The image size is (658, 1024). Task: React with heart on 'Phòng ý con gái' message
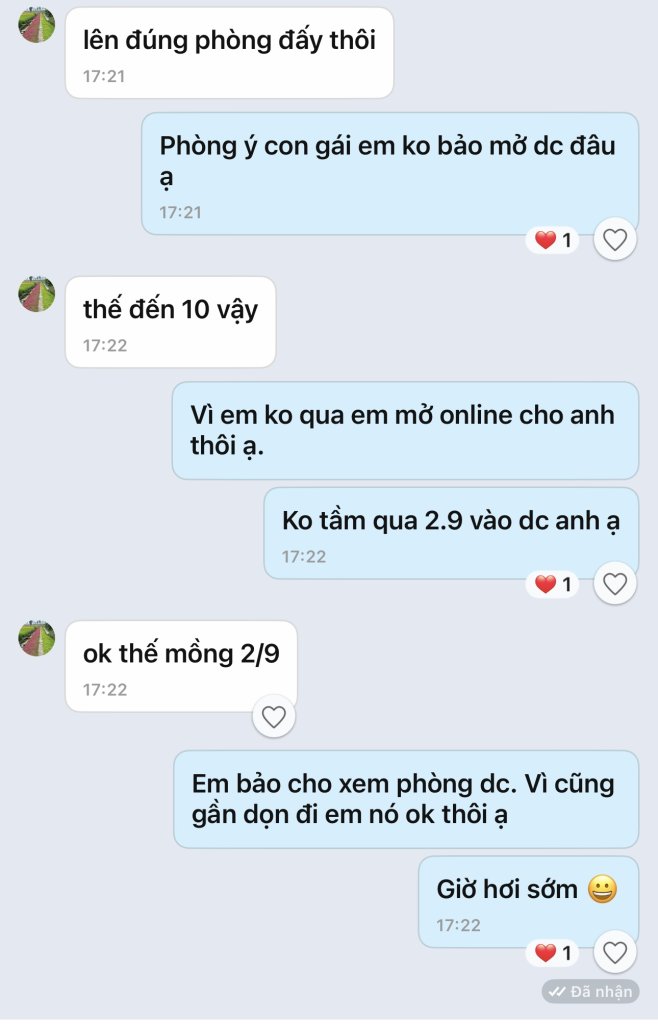615,240
